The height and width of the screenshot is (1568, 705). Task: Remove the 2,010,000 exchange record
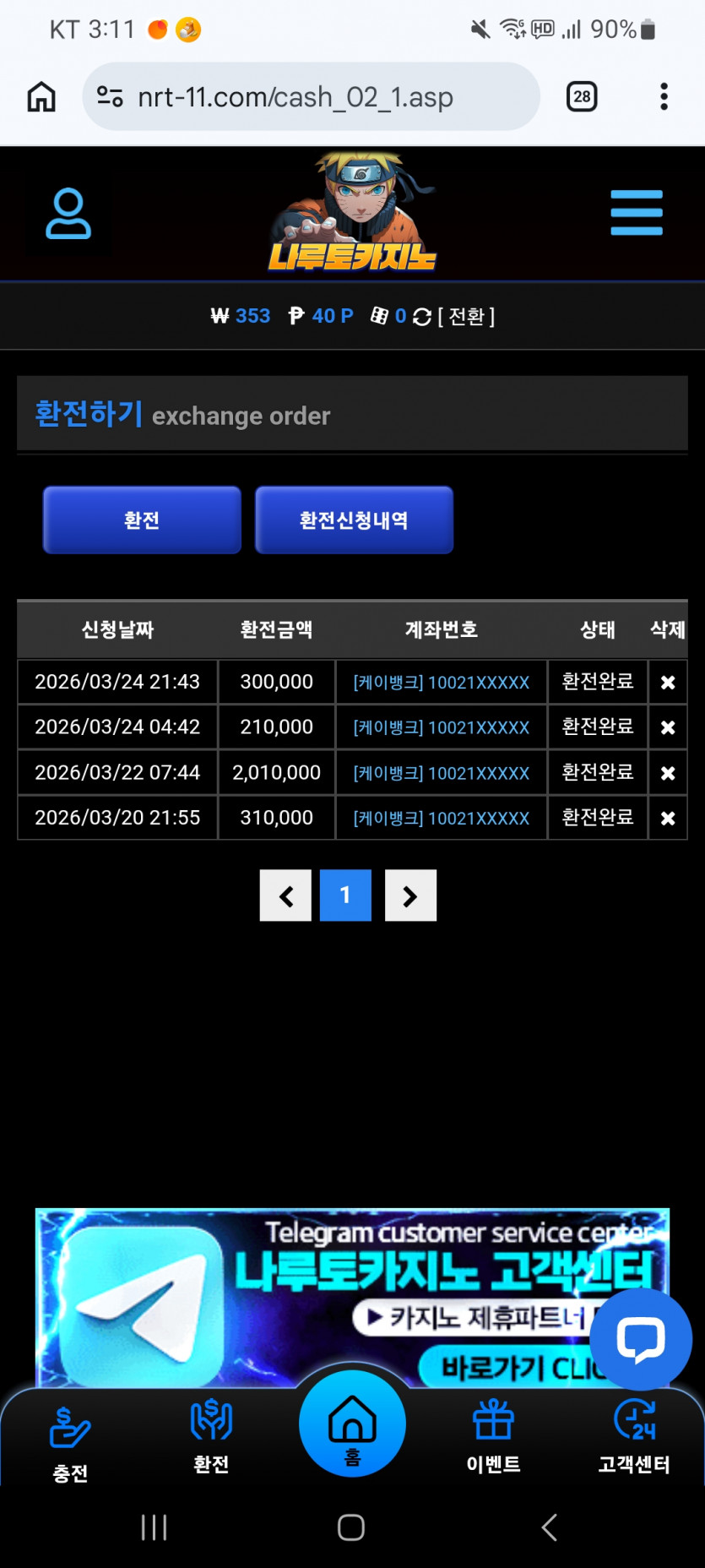(x=668, y=773)
